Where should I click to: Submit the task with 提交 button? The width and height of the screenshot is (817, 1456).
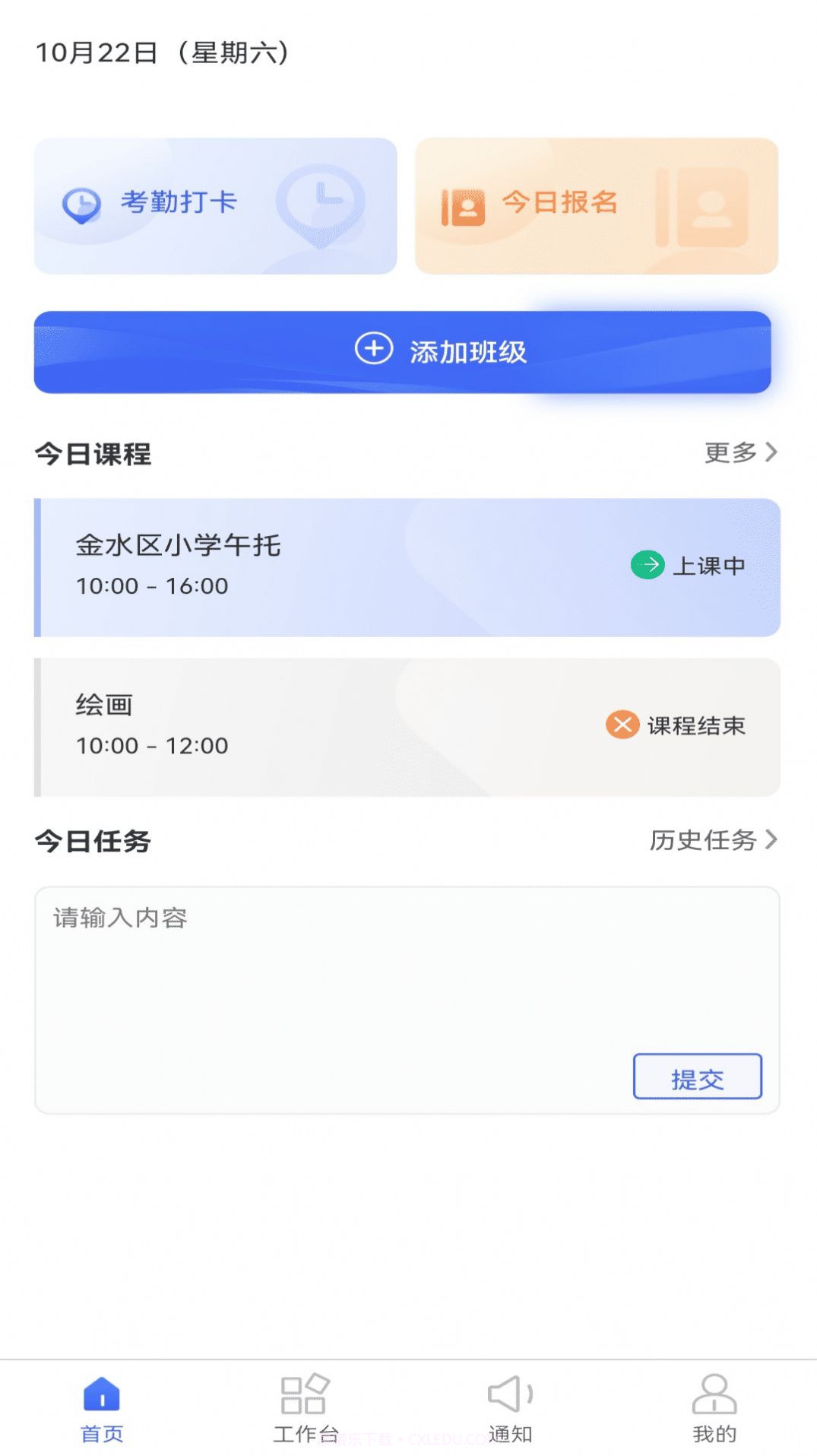pyautogui.click(x=697, y=1077)
